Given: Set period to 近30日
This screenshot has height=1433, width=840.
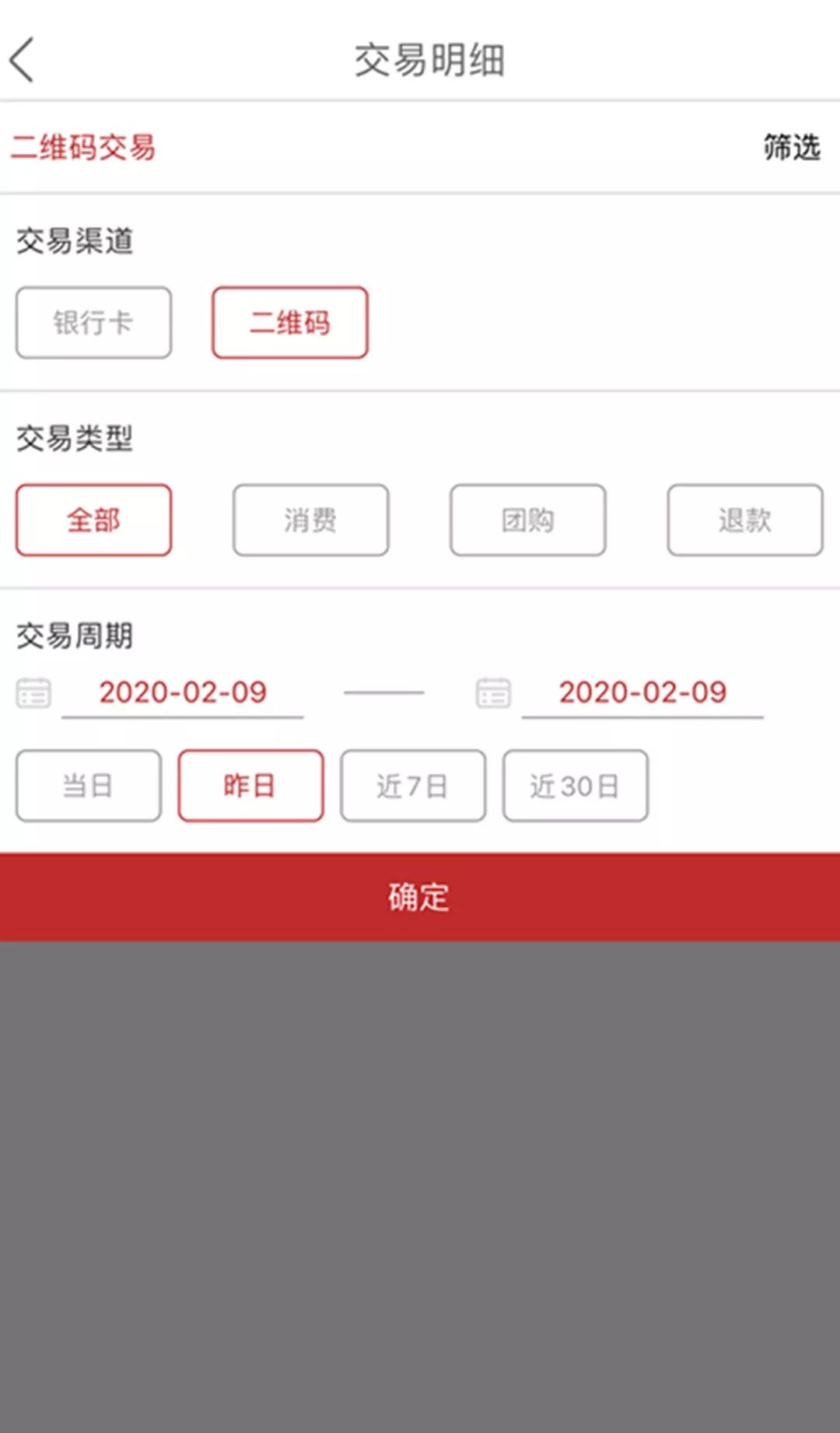Looking at the screenshot, I should tap(575, 786).
